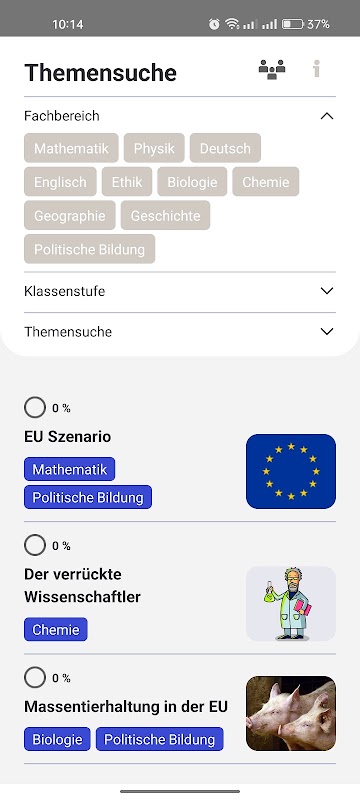Select Politische Bildung filter chip

(x=89, y=249)
